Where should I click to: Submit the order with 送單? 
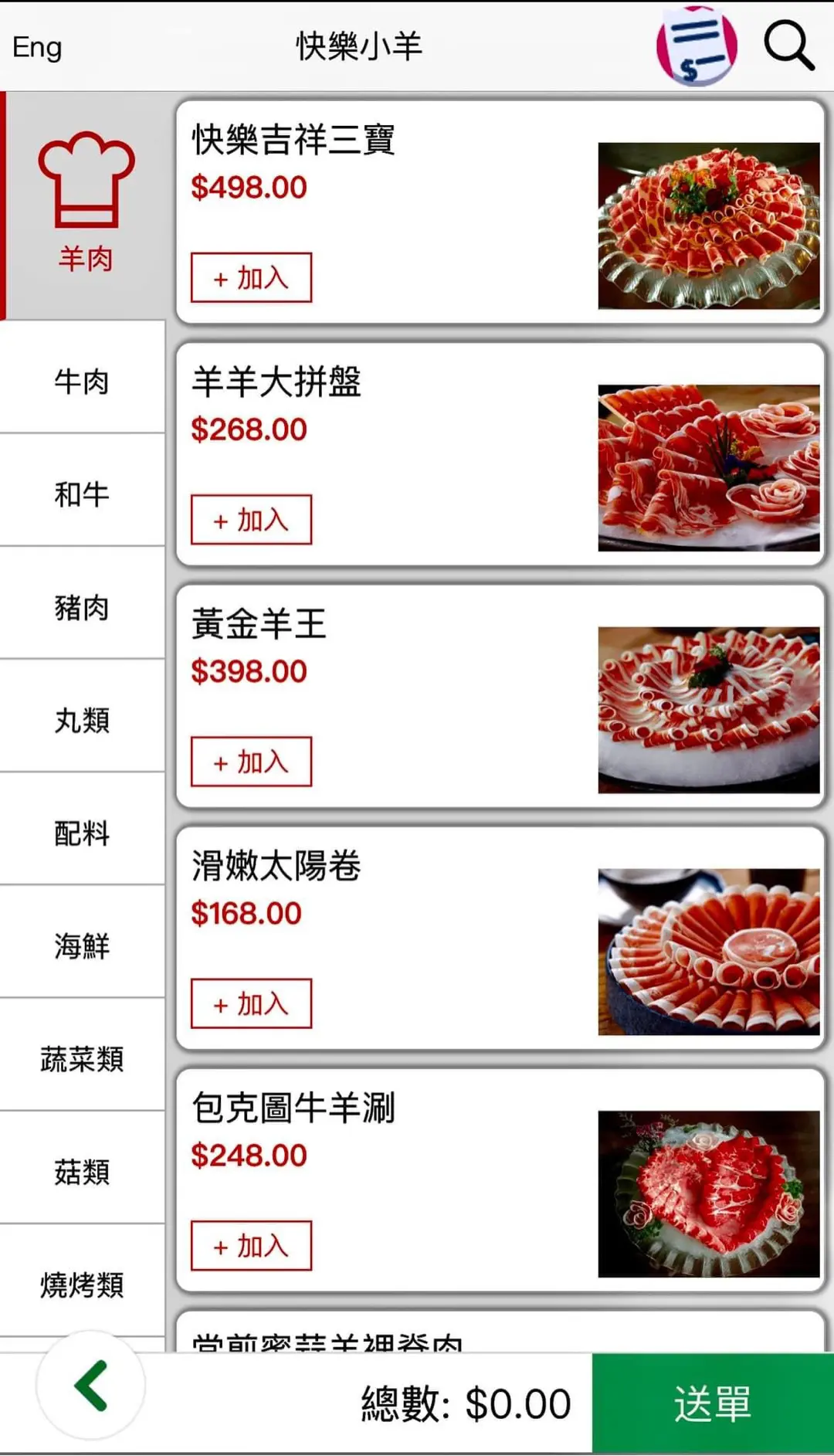pyautogui.click(x=712, y=1403)
